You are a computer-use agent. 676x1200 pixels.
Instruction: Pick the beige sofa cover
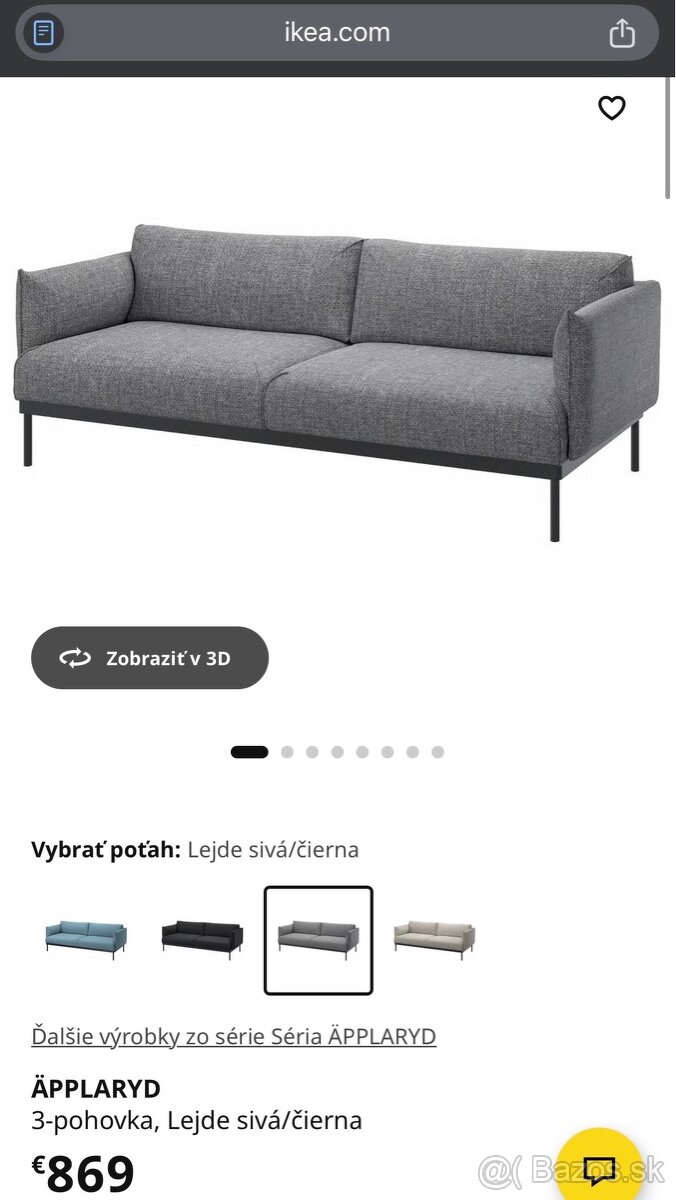pos(434,940)
